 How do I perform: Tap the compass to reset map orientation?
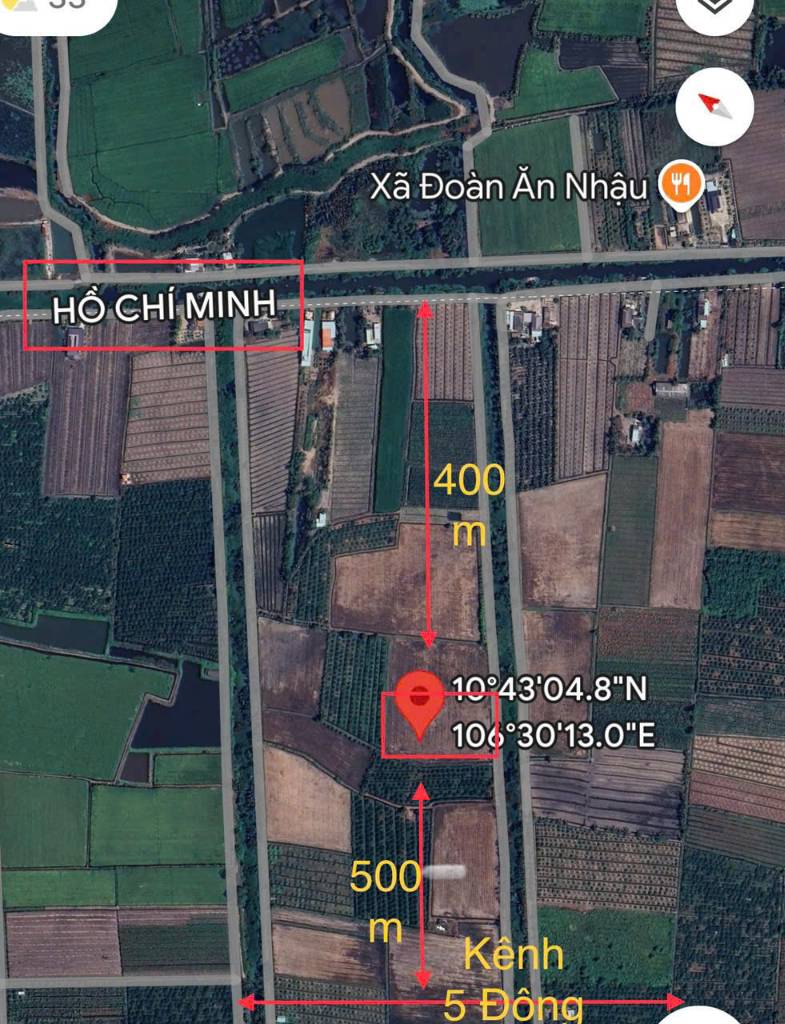[x=714, y=105]
